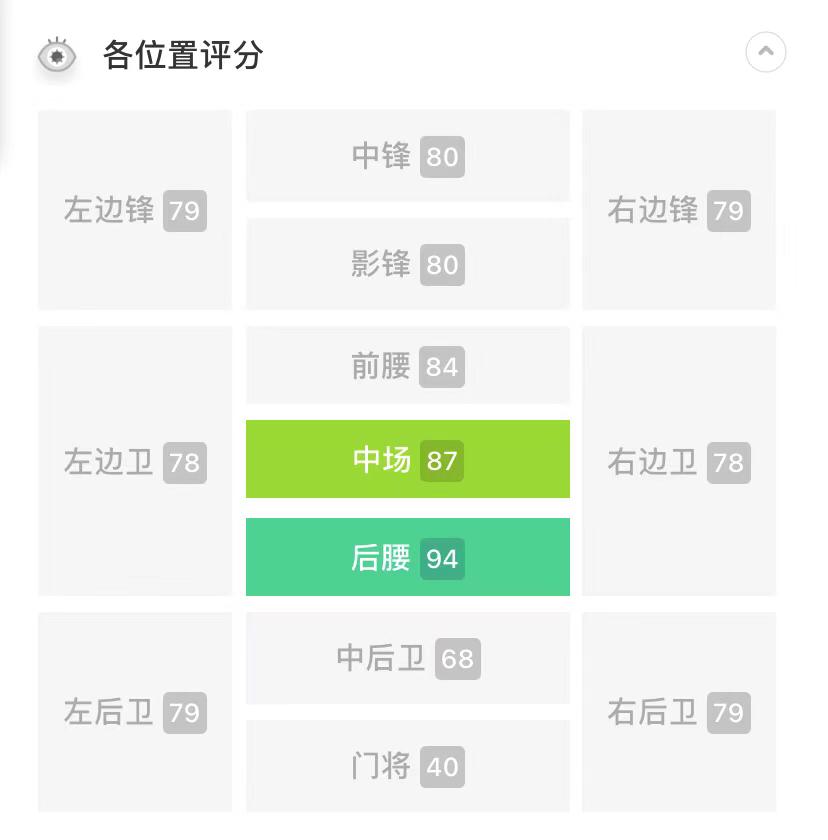
Task: Toggle the highlighted green 中场 row
Action: (x=407, y=459)
